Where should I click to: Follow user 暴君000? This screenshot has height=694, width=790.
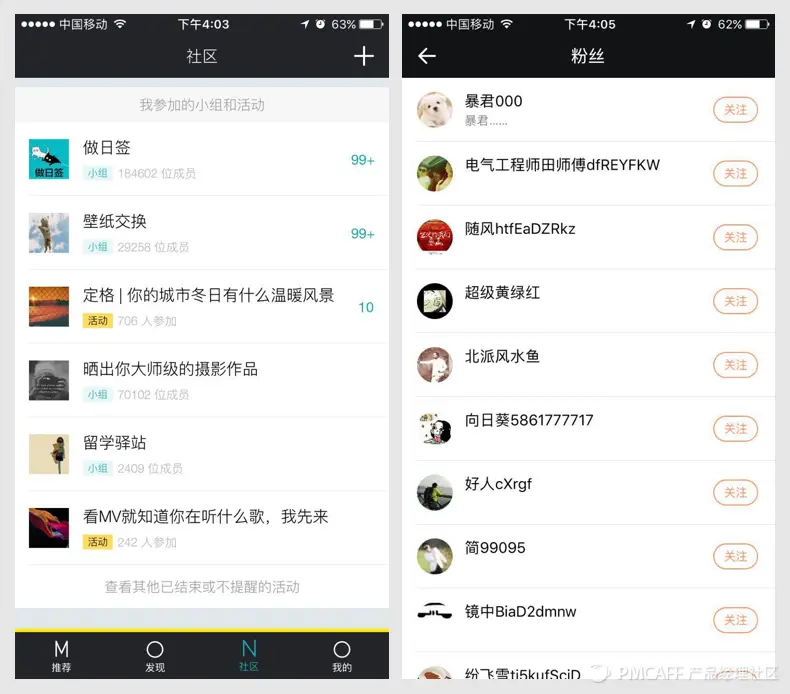[x=735, y=110]
